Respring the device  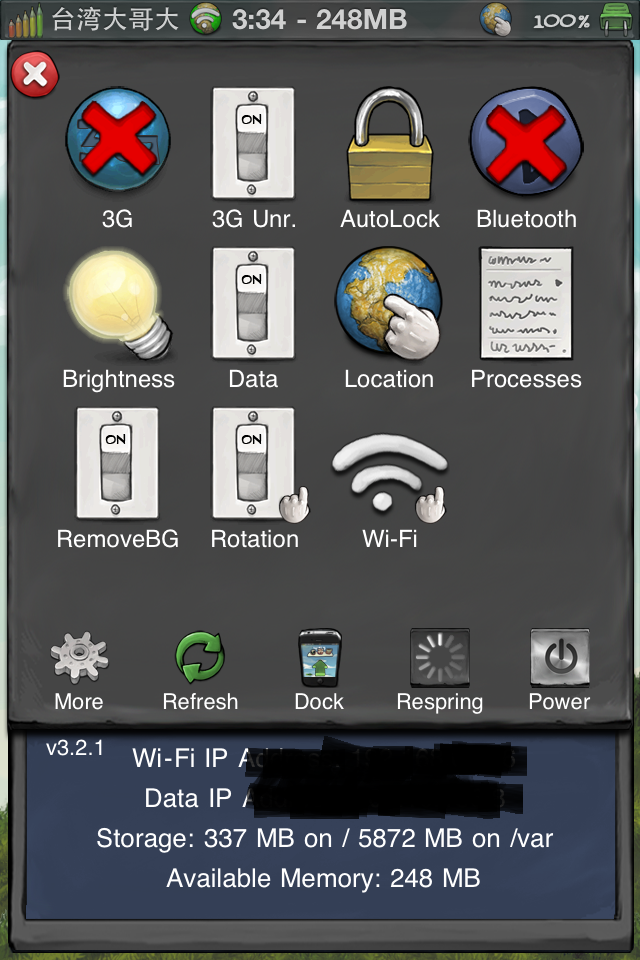(x=440, y=660)
